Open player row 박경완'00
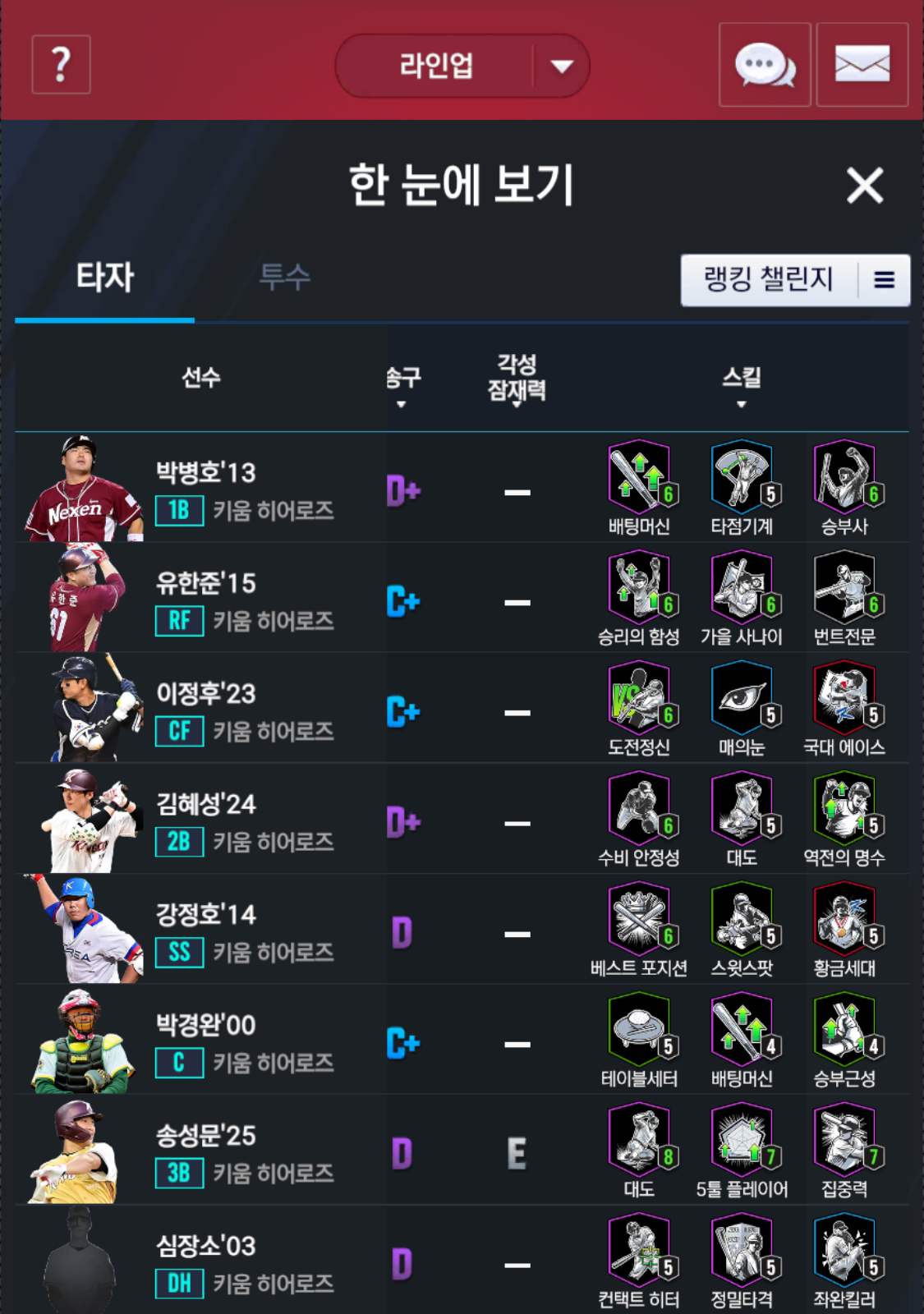This screenshot has height=1314, width=924. coord(205,1042)
